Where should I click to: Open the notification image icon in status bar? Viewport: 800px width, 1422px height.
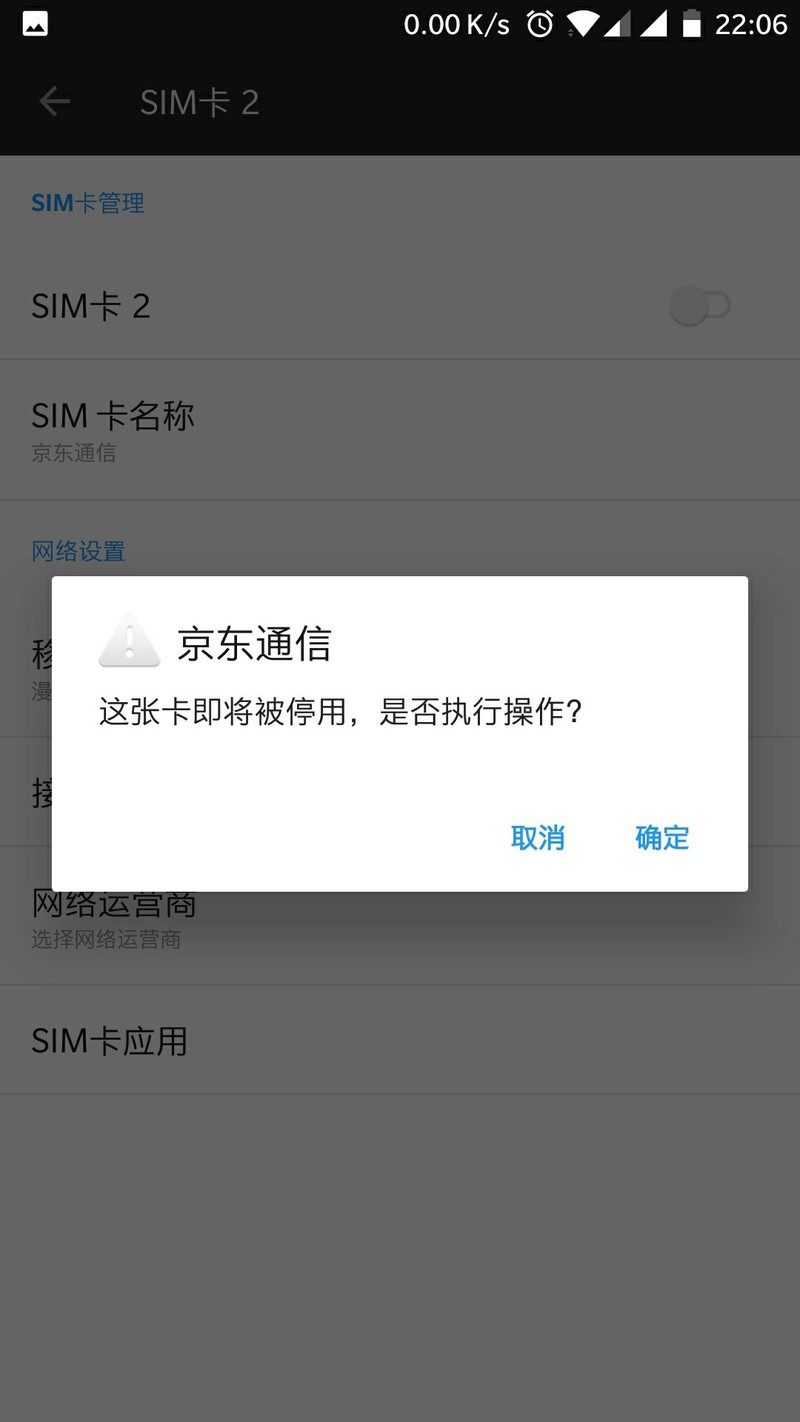[x=33, y=22]
